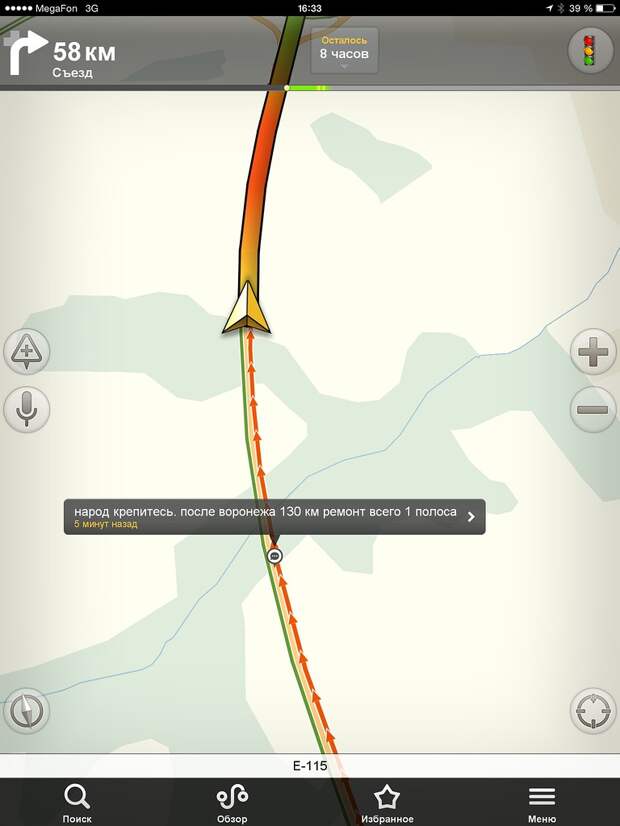Open the 58 км next turn panel
Image resolution: width=620 pixels, height=826 pixels.
click(x=60, y=55)
